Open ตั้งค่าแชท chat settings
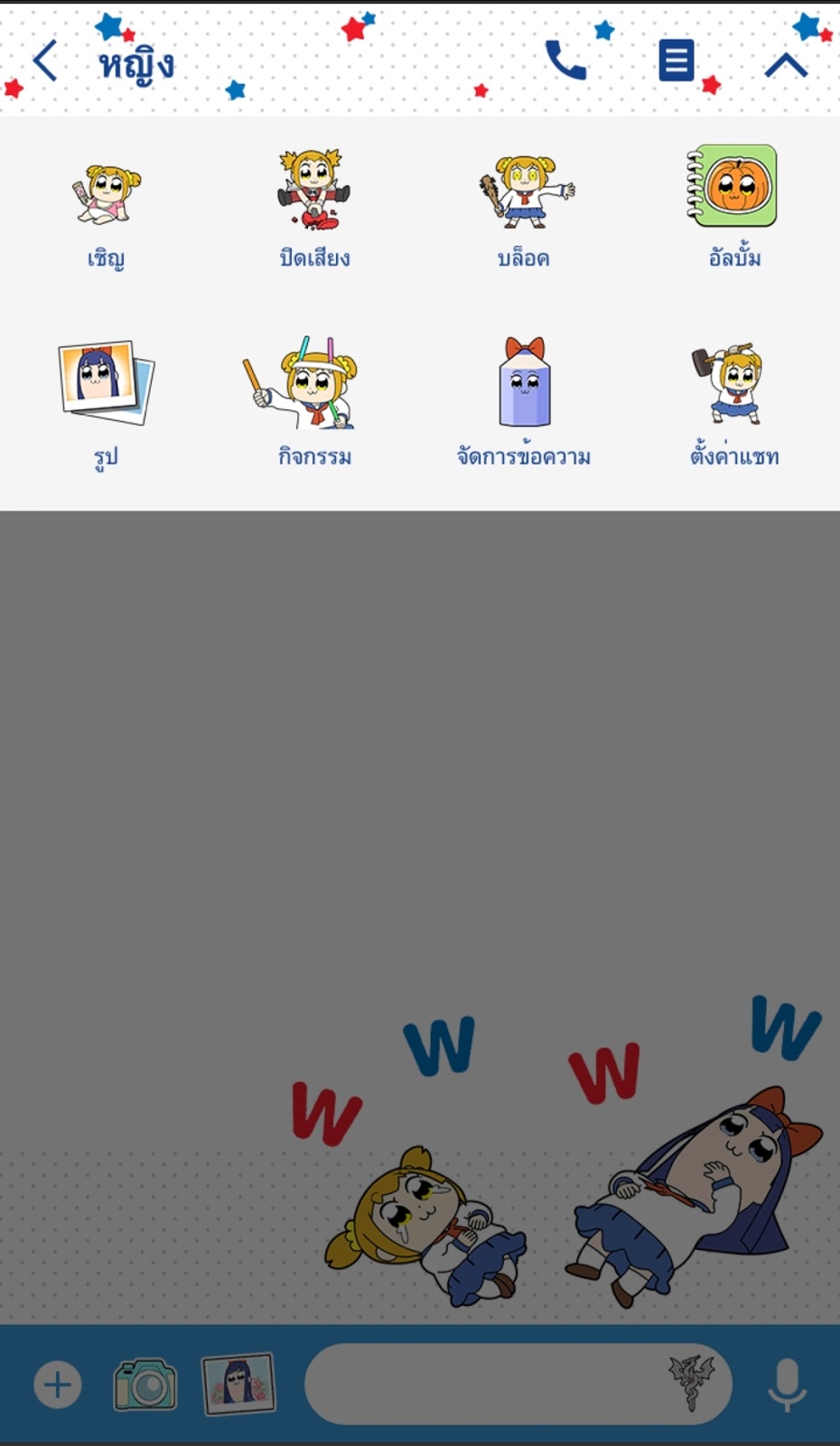 pos(733,402)
